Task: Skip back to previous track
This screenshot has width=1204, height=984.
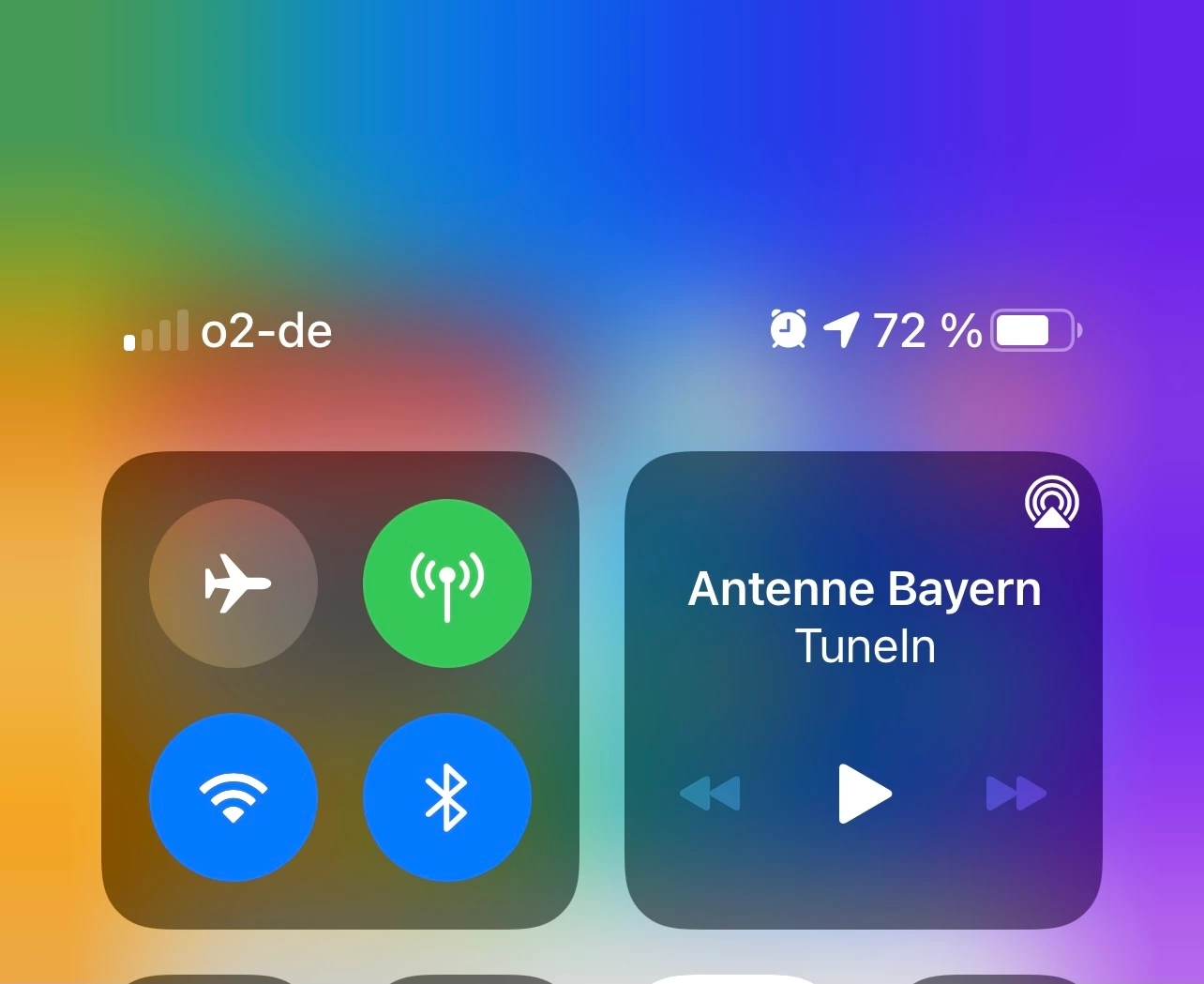Action: (710, 794)
